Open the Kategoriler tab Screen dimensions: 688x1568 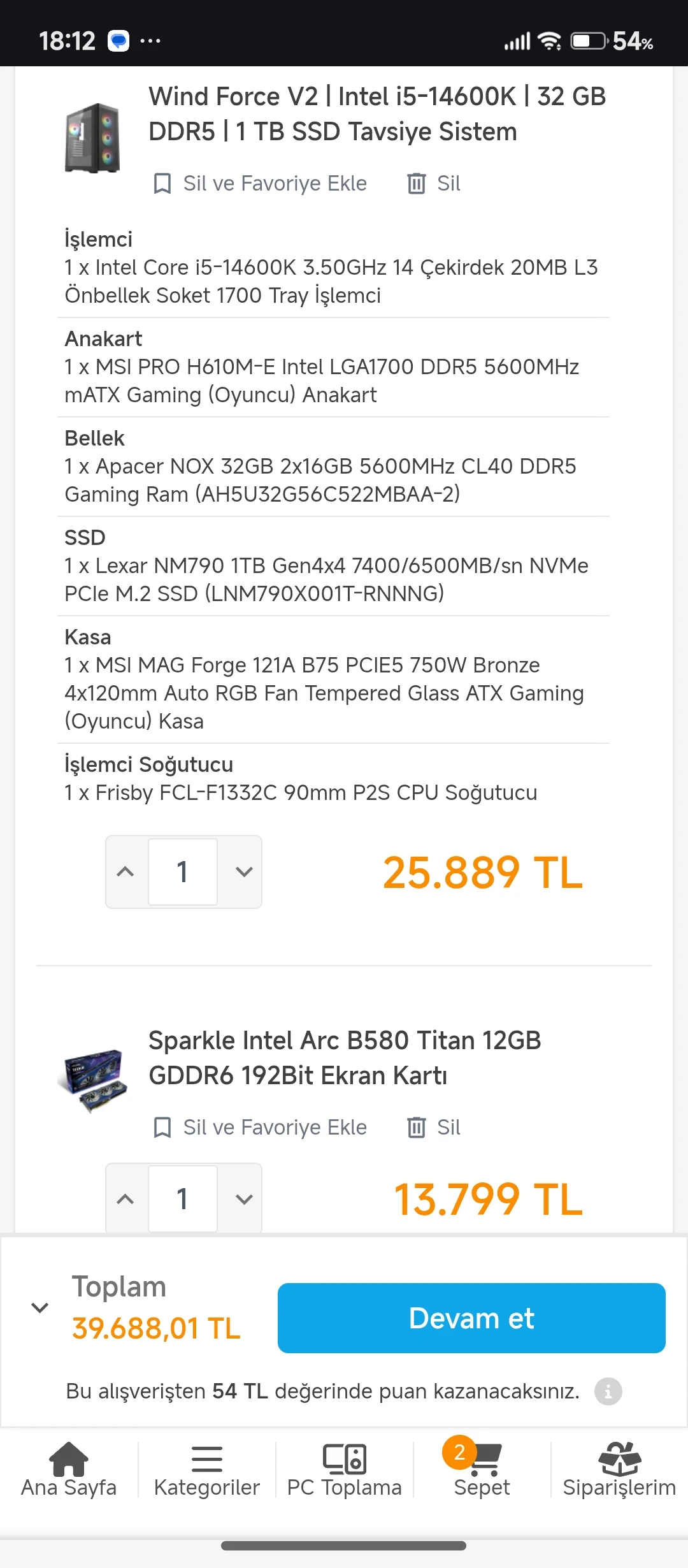pyautogui.click(x=206, y=1469)
